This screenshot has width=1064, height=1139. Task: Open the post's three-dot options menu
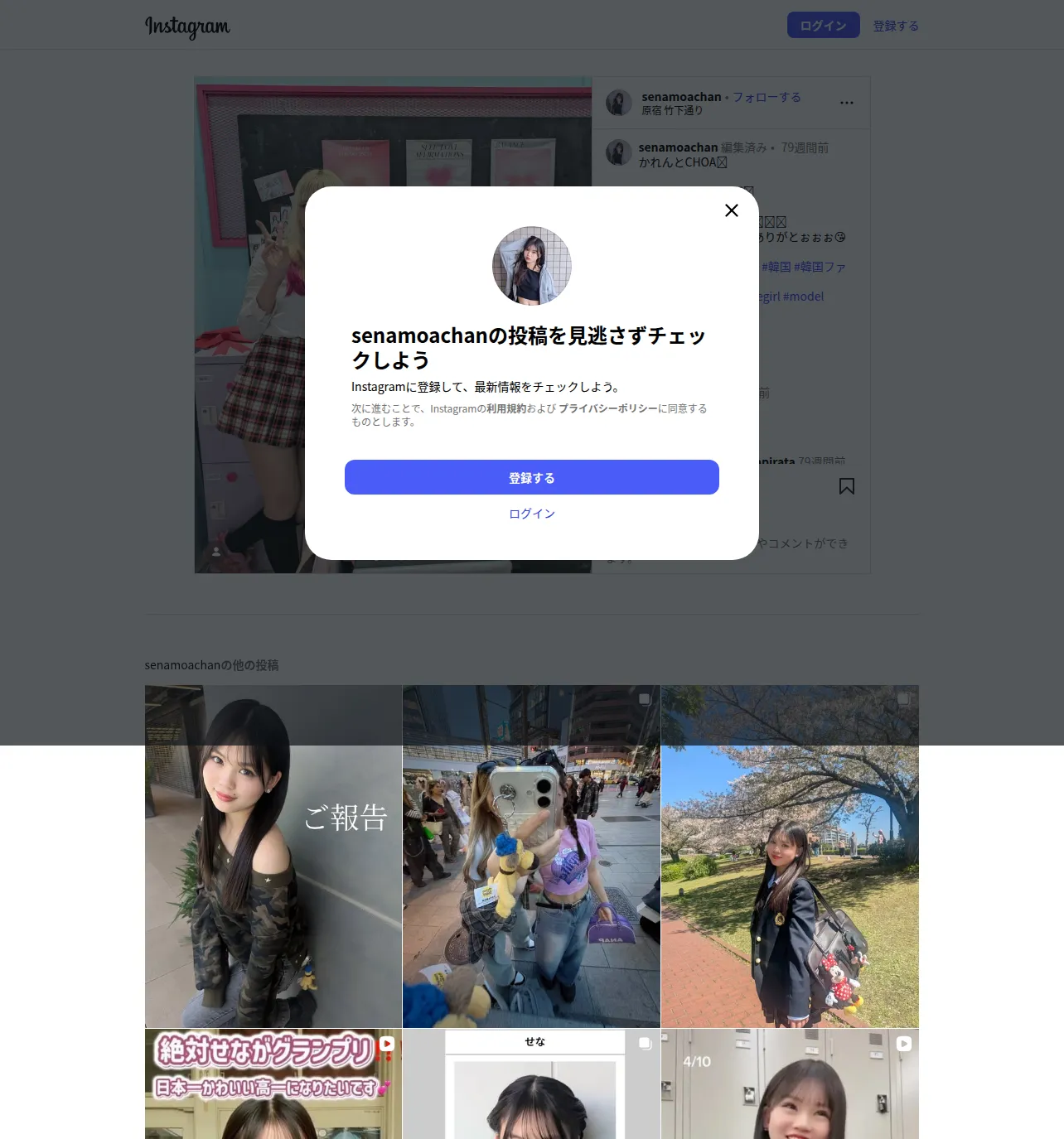(846, 103)
